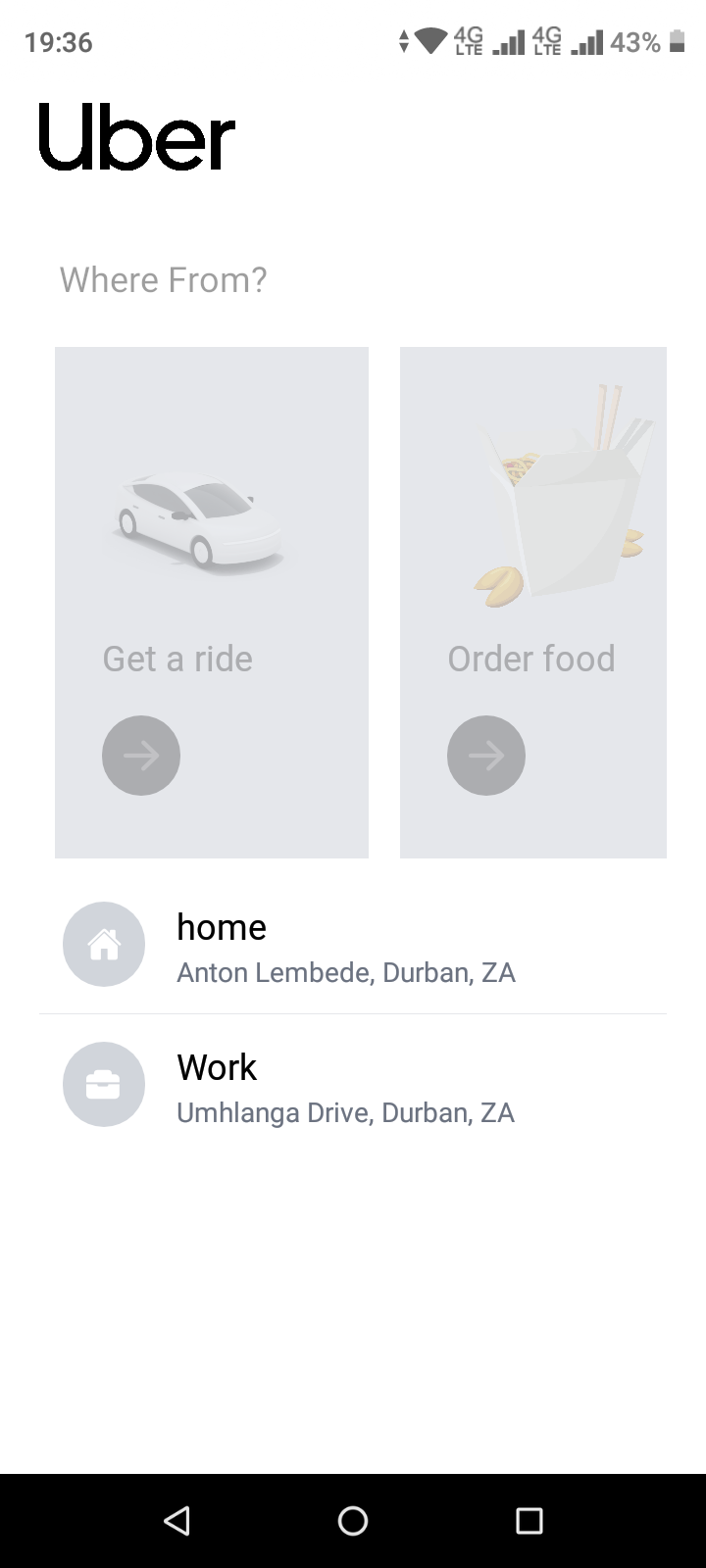Tap the Uber logo
Image resolution: width=706 pixels, height=1568 pixels.
click(x=136, y=137)
